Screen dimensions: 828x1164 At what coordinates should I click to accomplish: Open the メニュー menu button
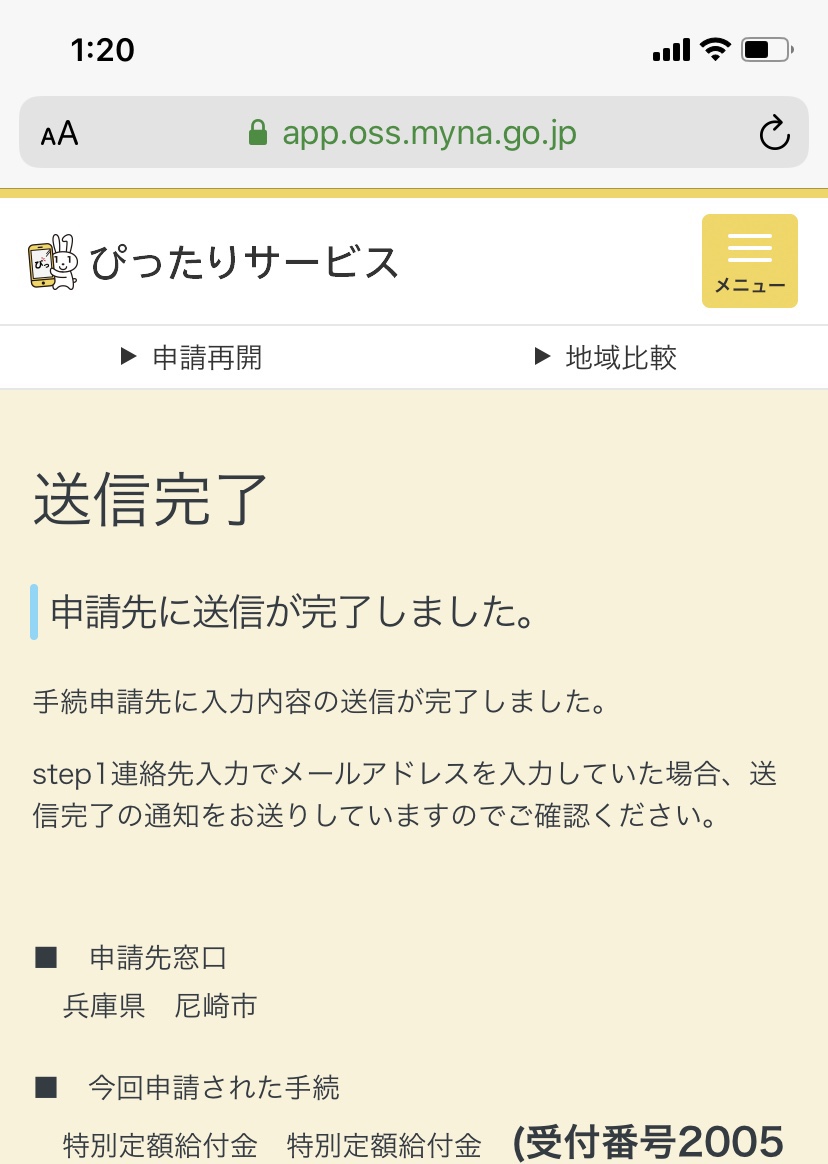[749, 261]
